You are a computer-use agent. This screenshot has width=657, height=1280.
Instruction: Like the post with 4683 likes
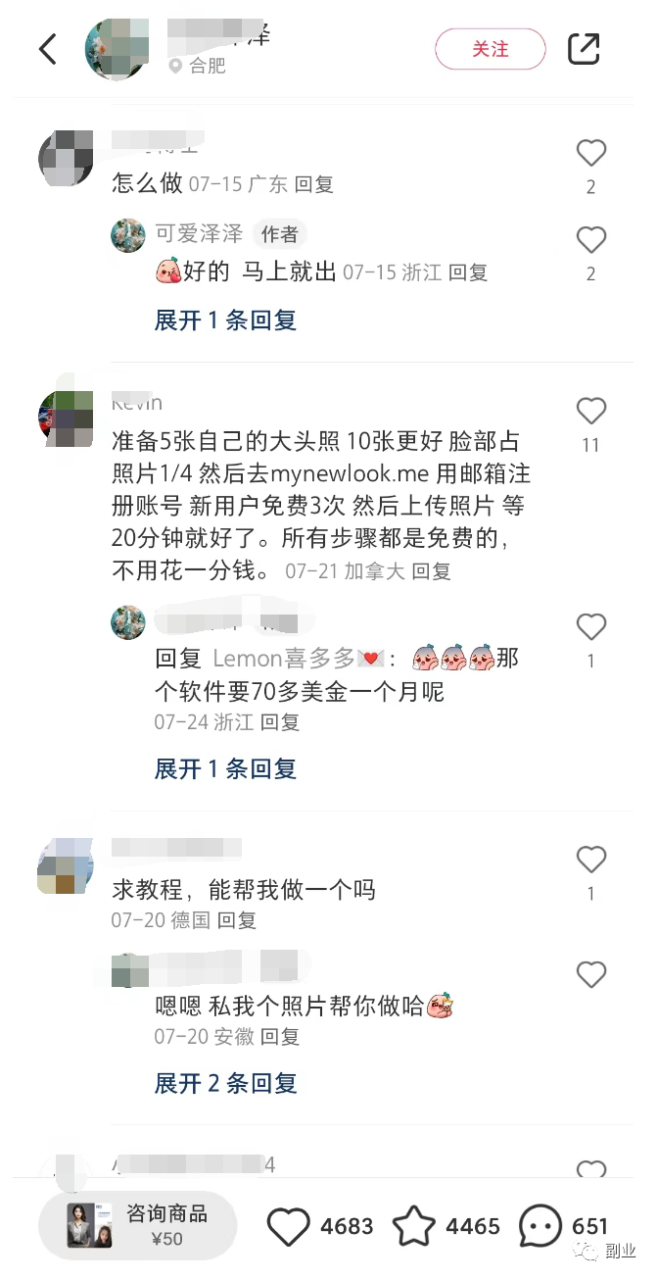pos(290,1226)
